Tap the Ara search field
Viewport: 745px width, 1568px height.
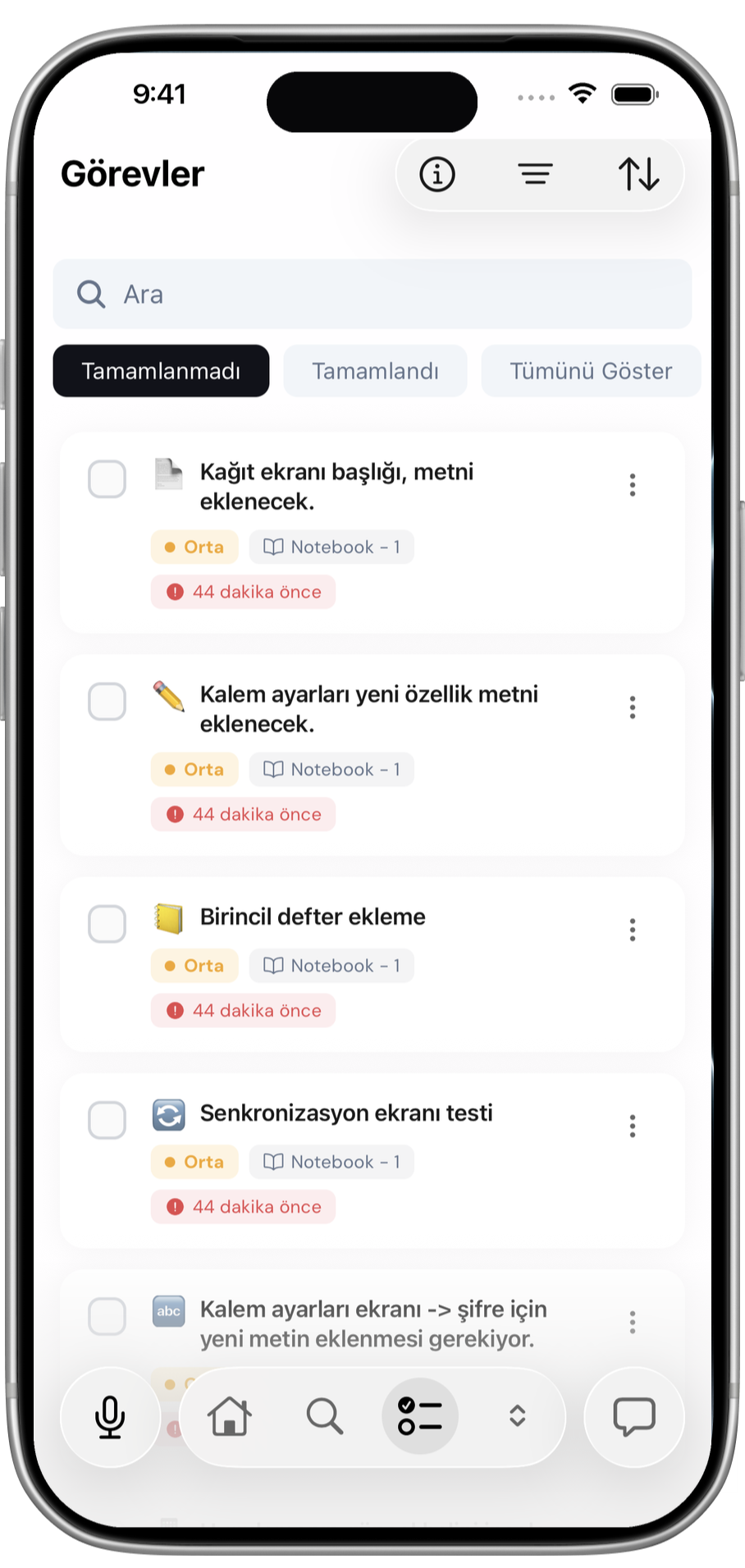[372, 294]
